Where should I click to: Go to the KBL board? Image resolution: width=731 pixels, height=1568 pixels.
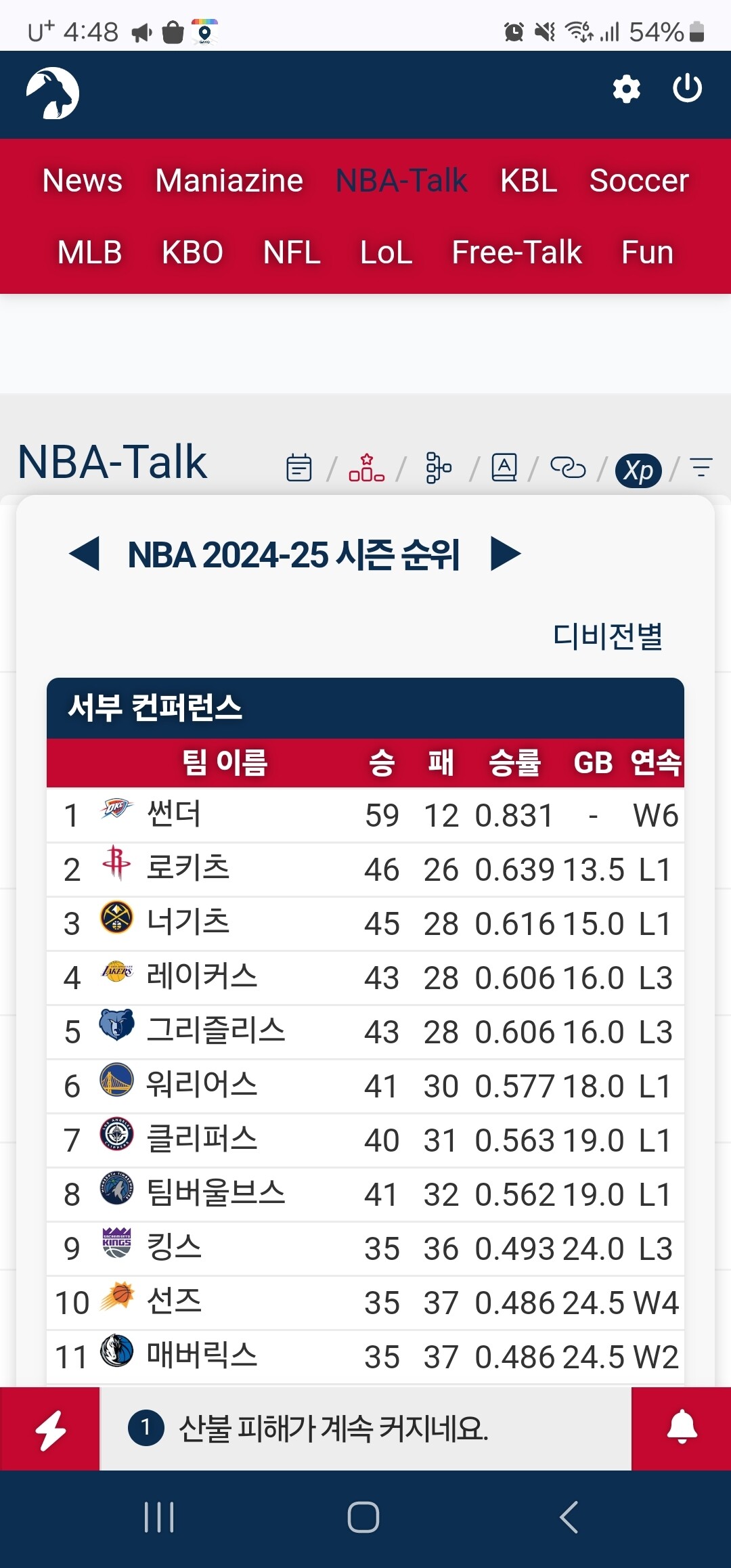tap(529, 181)
